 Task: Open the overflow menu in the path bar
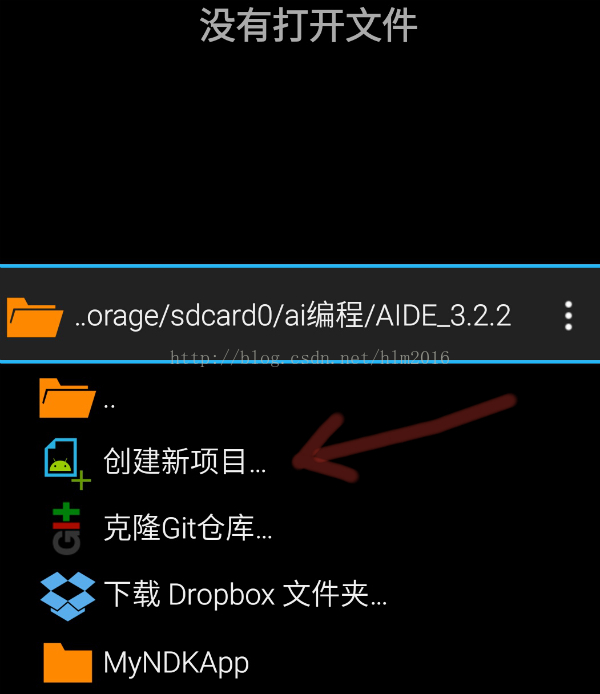point(568,316)
